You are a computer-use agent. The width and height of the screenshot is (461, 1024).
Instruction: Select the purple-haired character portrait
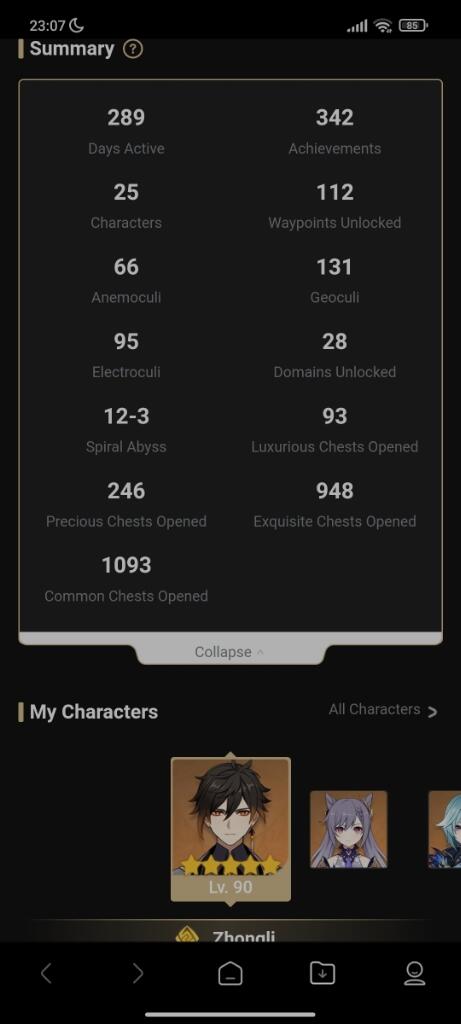pyautogui.click(x=349, y=829)
